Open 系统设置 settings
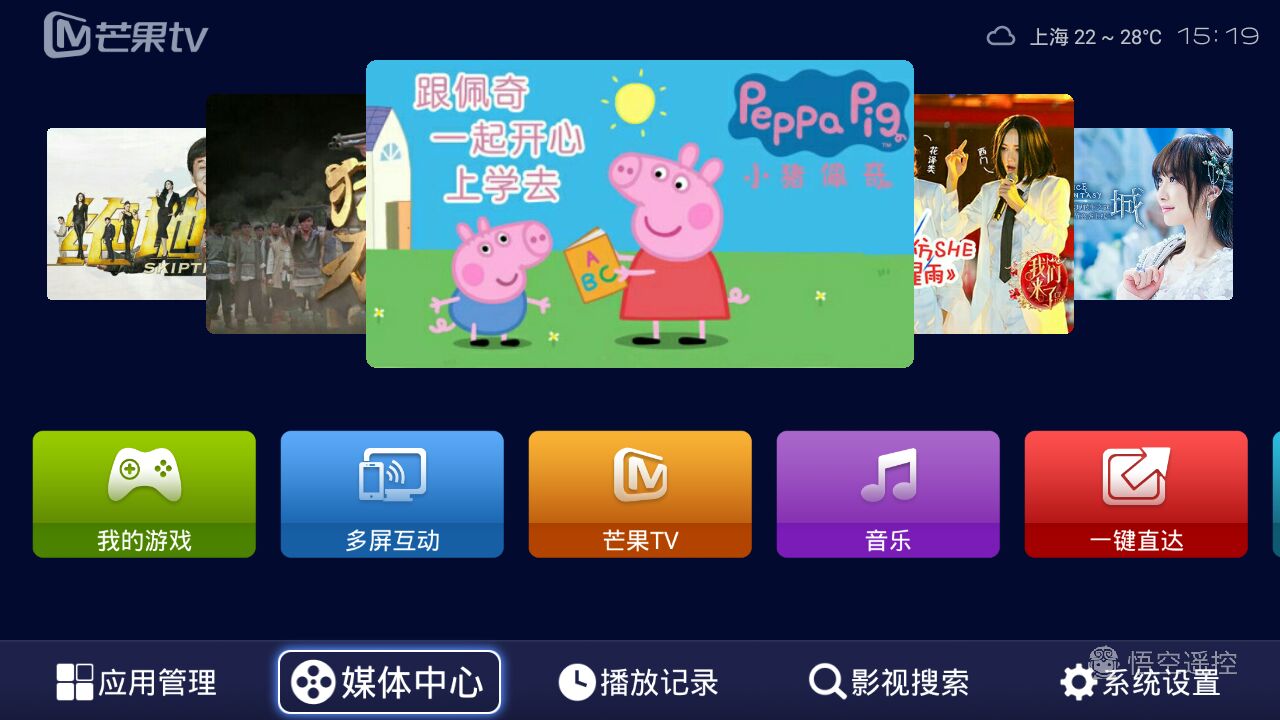 coord(1140,683)
